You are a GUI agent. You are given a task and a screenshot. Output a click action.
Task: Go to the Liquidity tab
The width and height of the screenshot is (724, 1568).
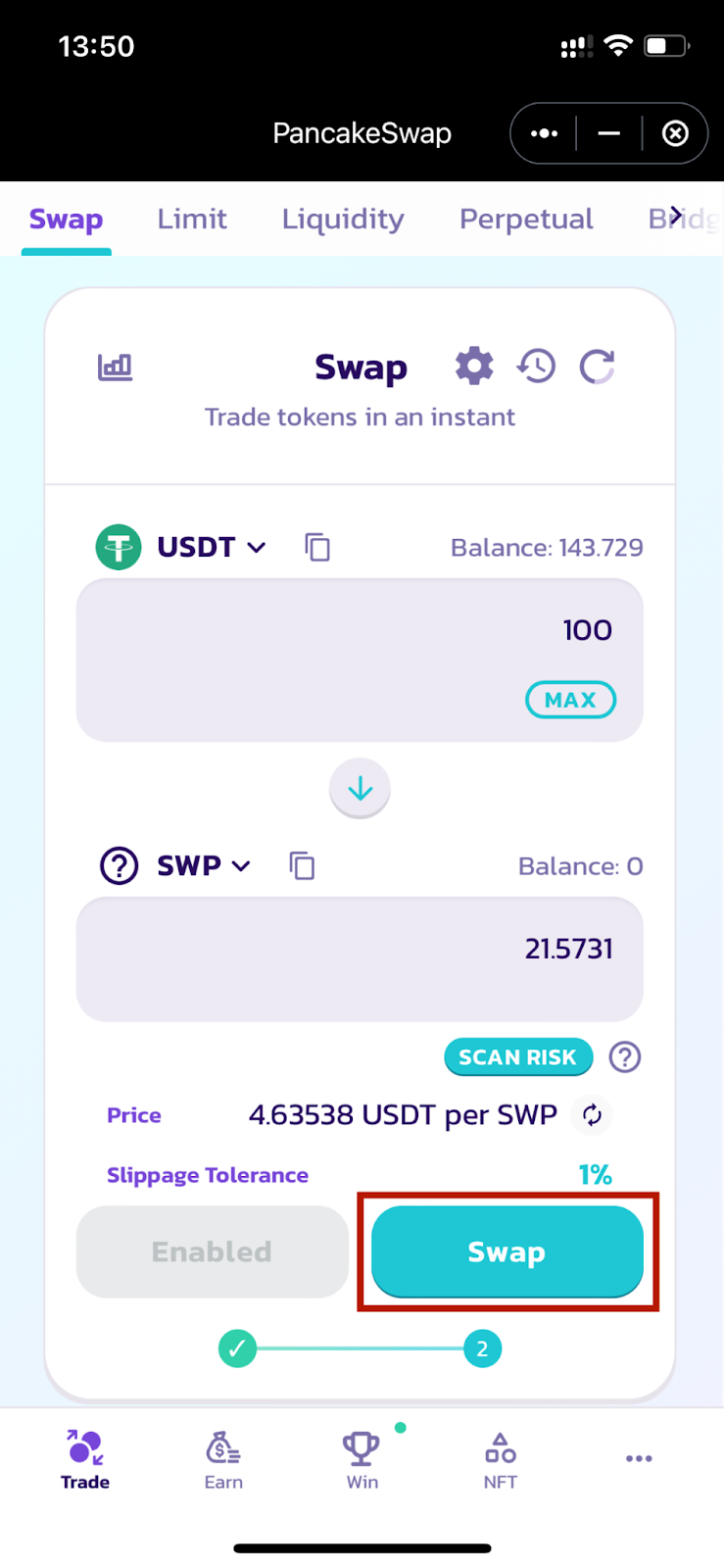coord(343,220)
